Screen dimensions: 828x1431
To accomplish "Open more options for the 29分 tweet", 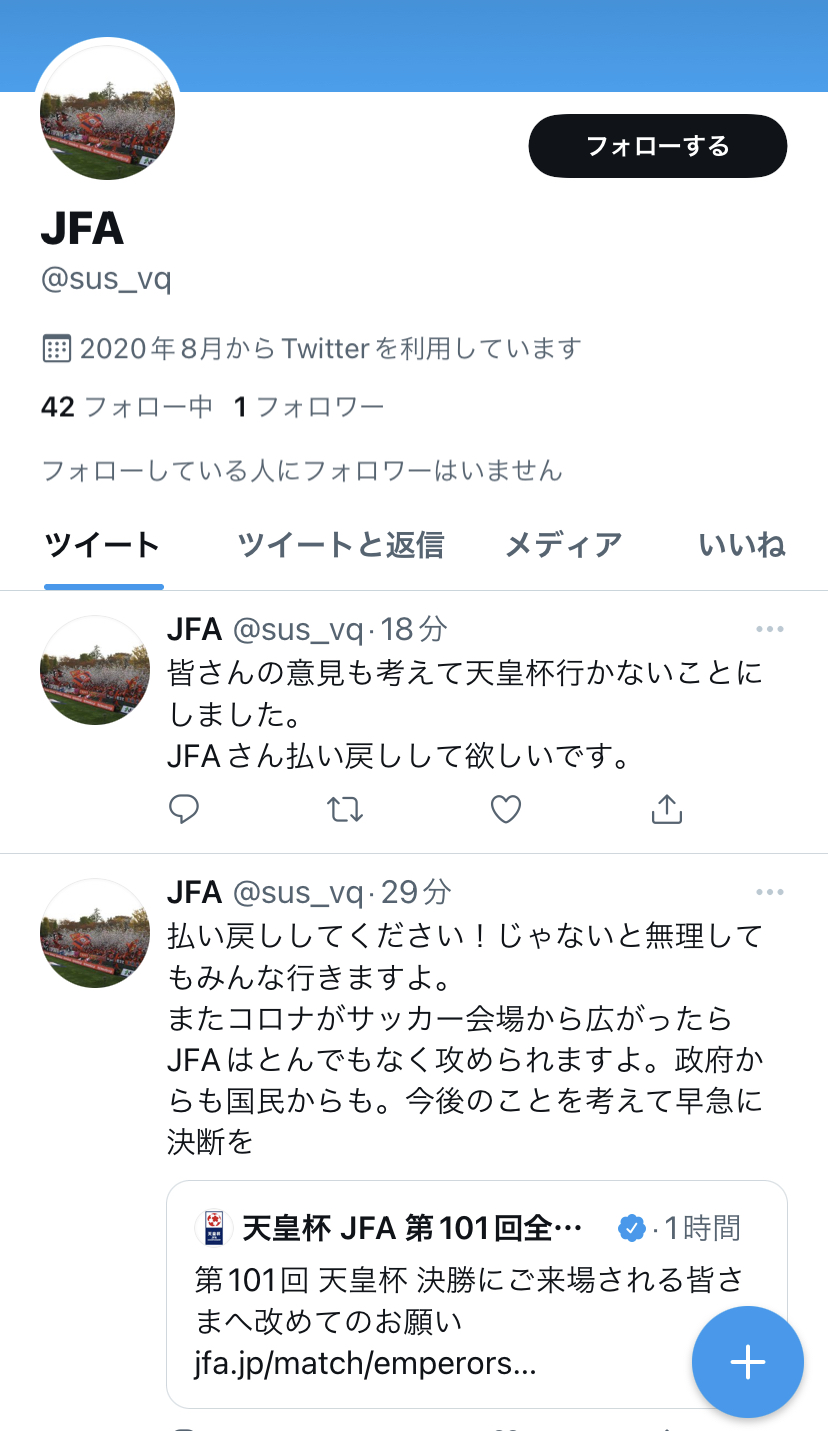I will (x=769, y=891).
